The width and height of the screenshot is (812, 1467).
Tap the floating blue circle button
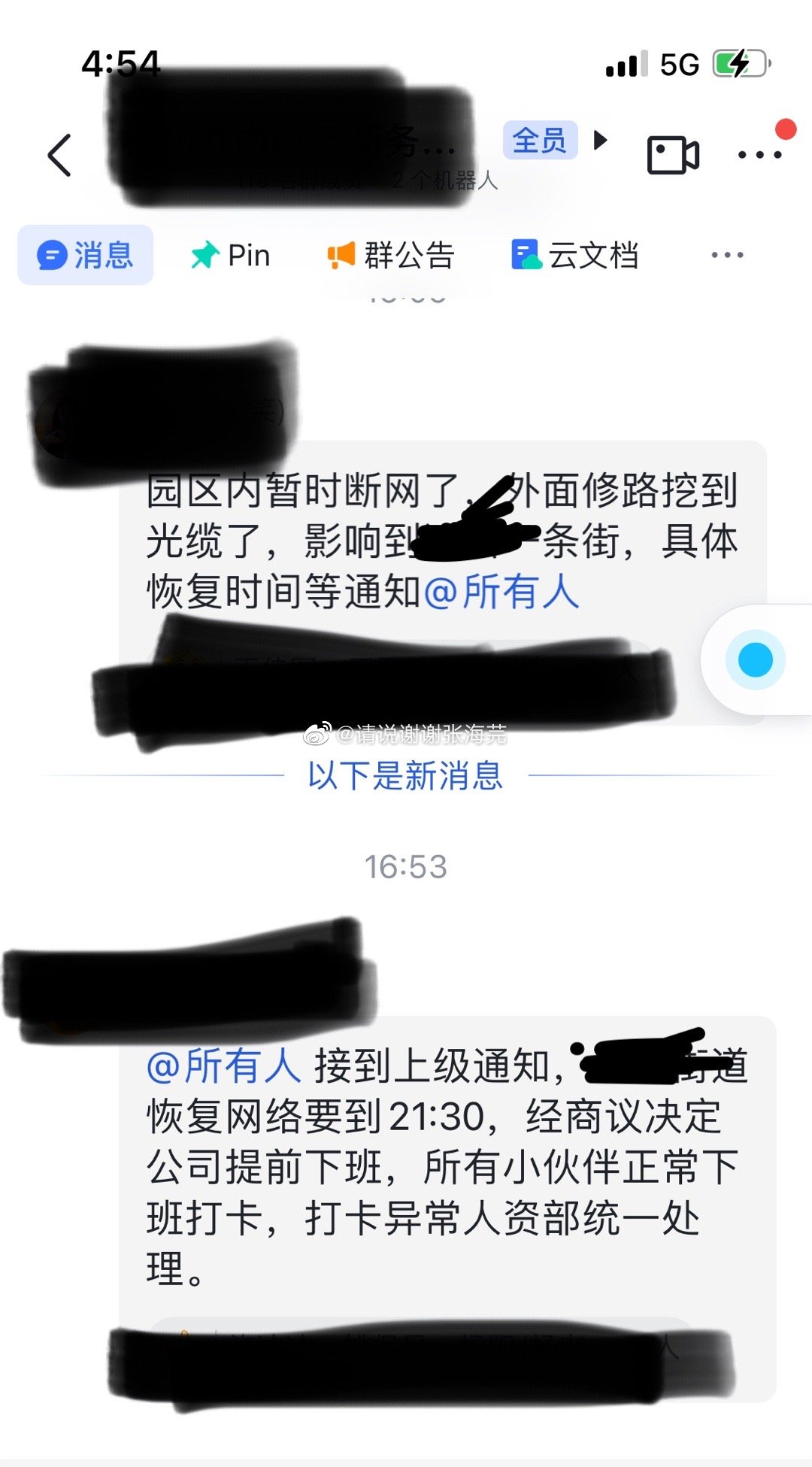755,659
